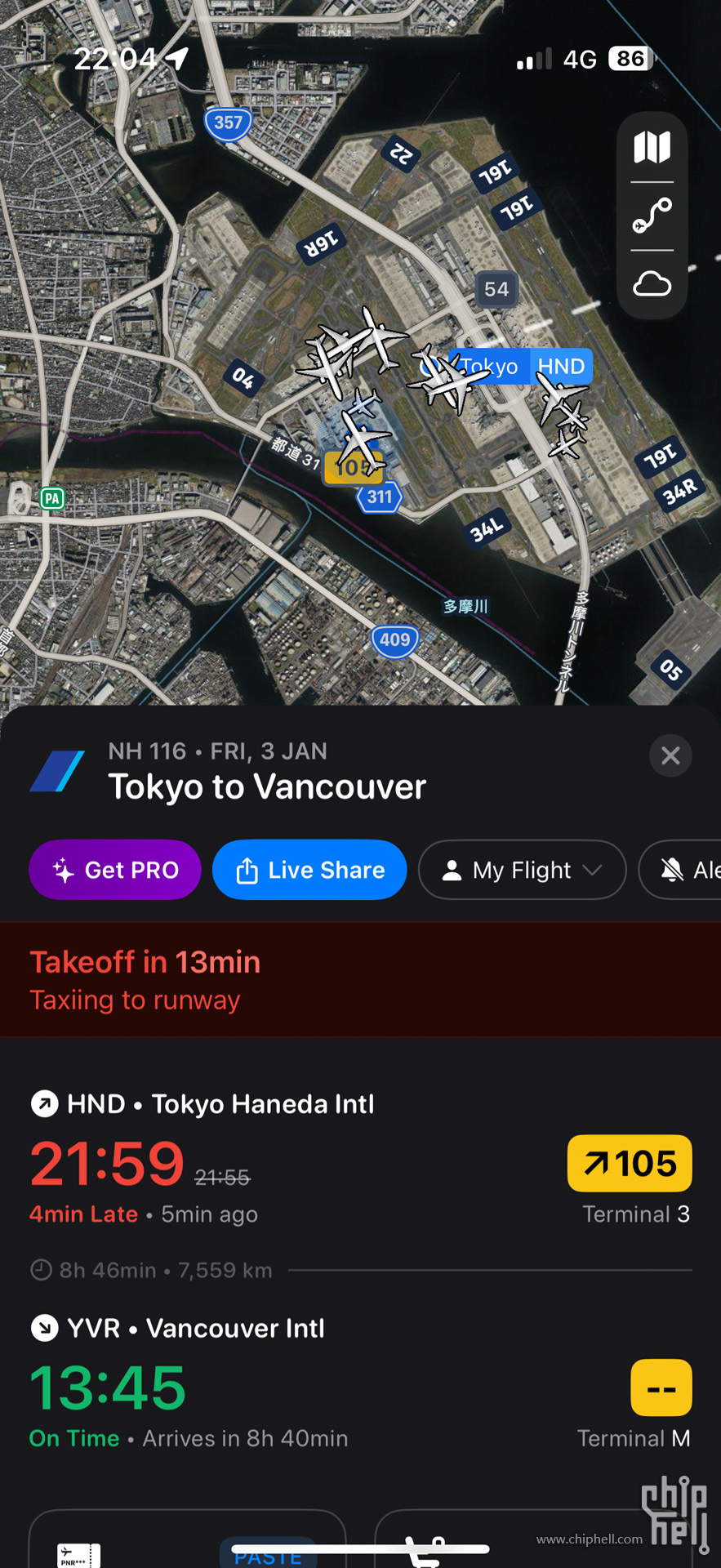Viewport: 721px width, 1568px height.
Task: Toggle the weather cloud layer
Action: pyautogui.click(x=652, y=284)
